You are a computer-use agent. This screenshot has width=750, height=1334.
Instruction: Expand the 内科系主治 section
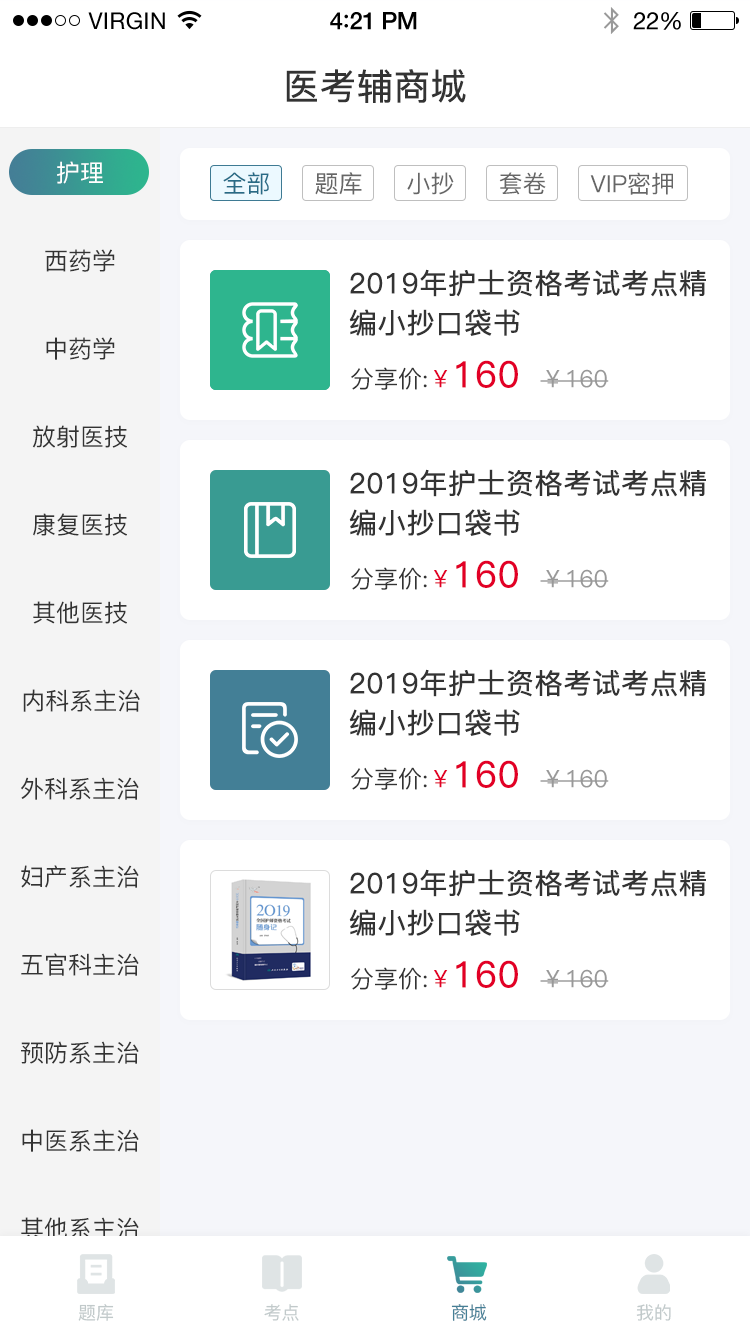point(80,700)
